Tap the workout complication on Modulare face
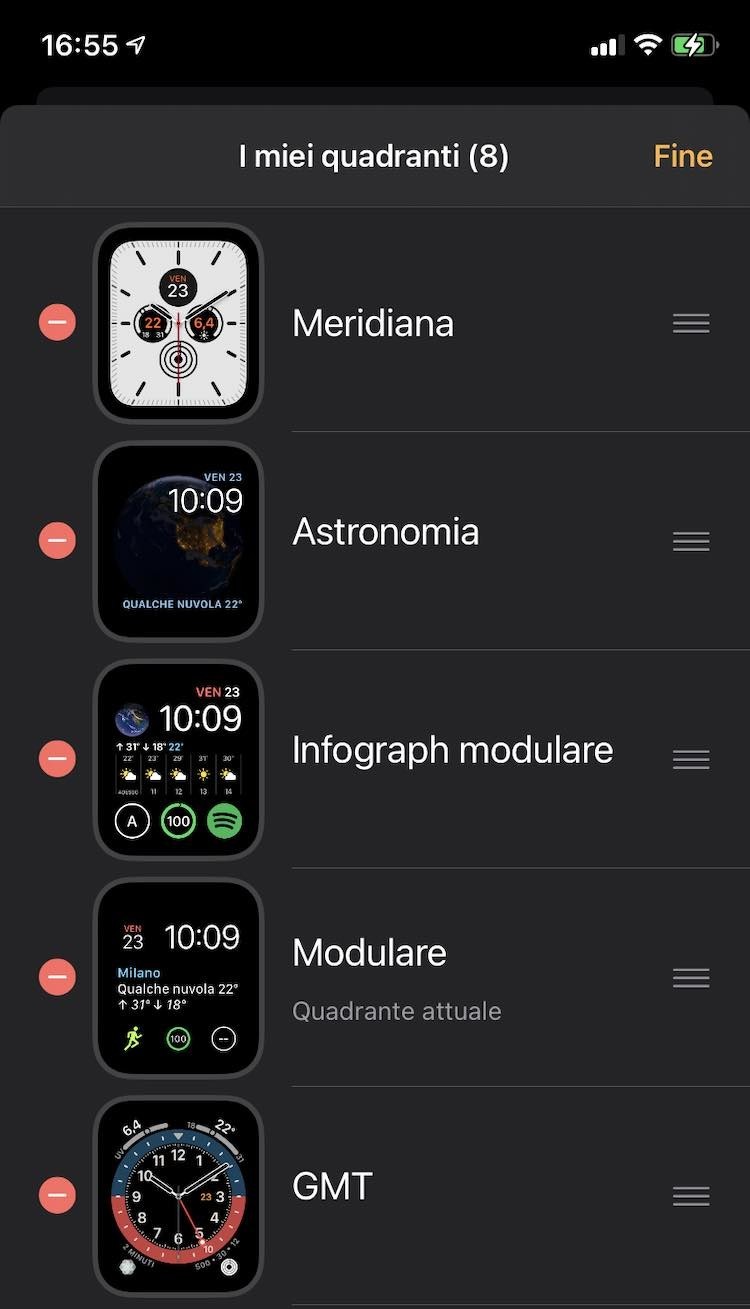The width and height of the screenshot is (750, 1309). [x=132, y=1038]
